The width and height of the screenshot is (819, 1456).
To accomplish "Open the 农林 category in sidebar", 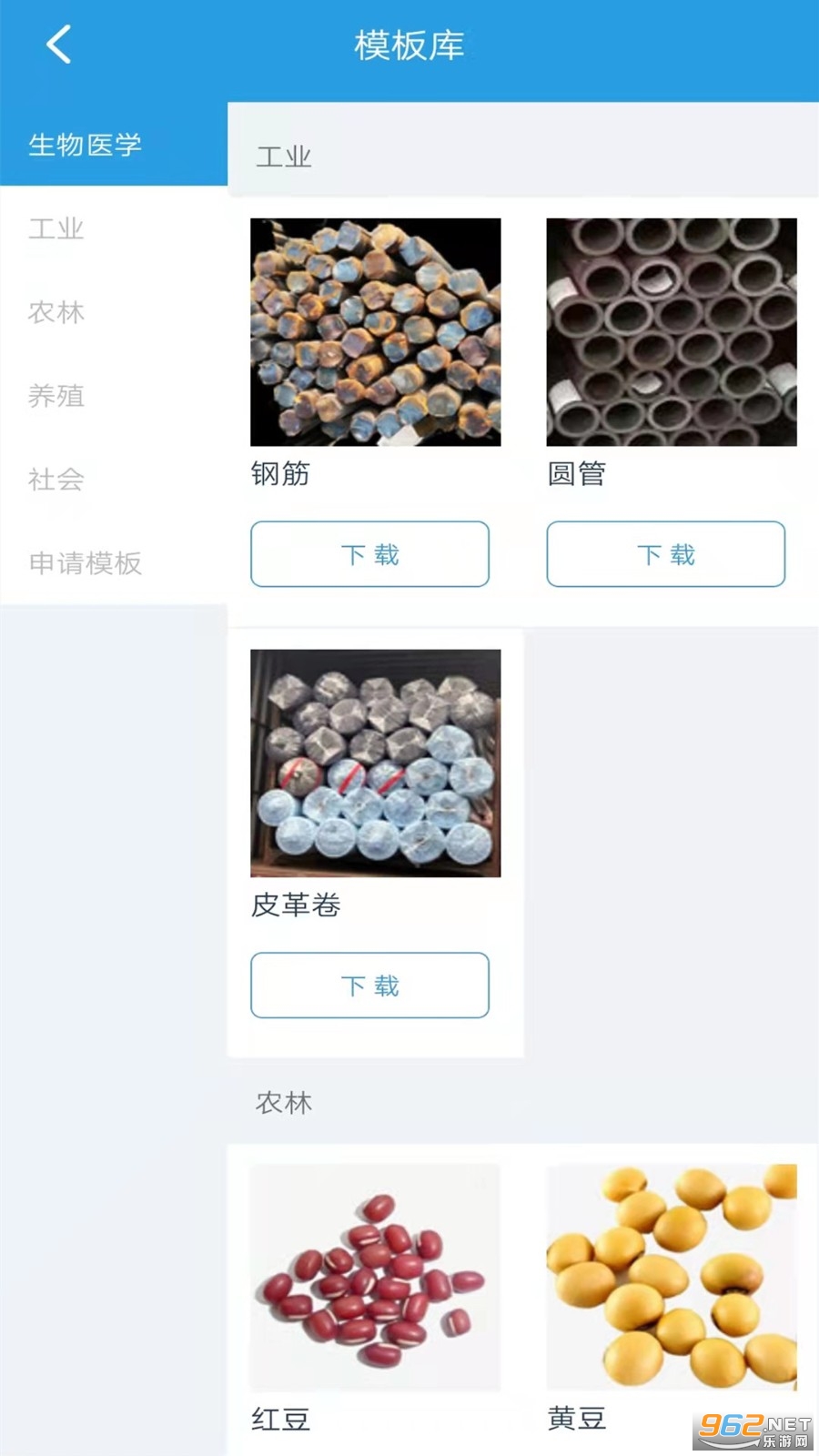I will (56, 312).
